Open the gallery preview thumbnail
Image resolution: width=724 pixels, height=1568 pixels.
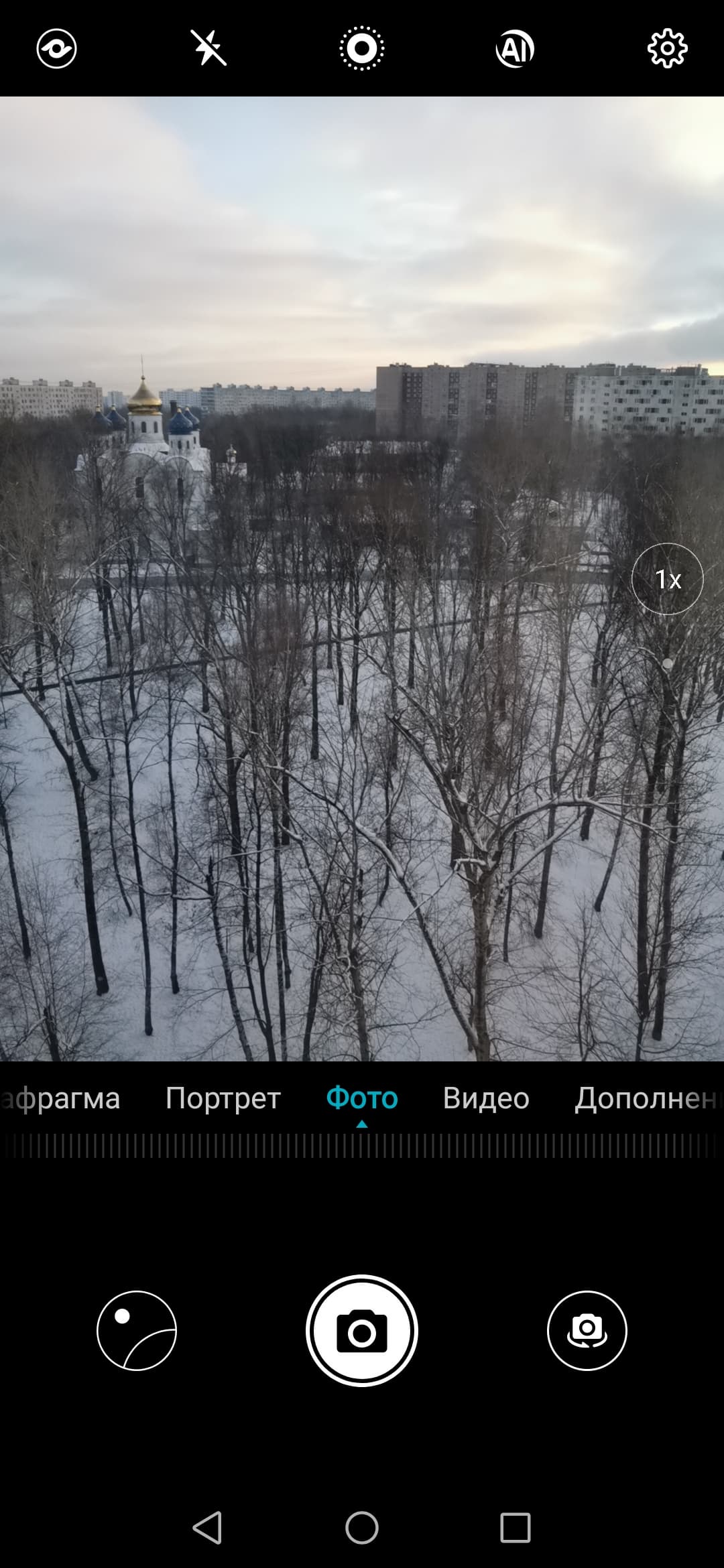tap(137, 1331)
